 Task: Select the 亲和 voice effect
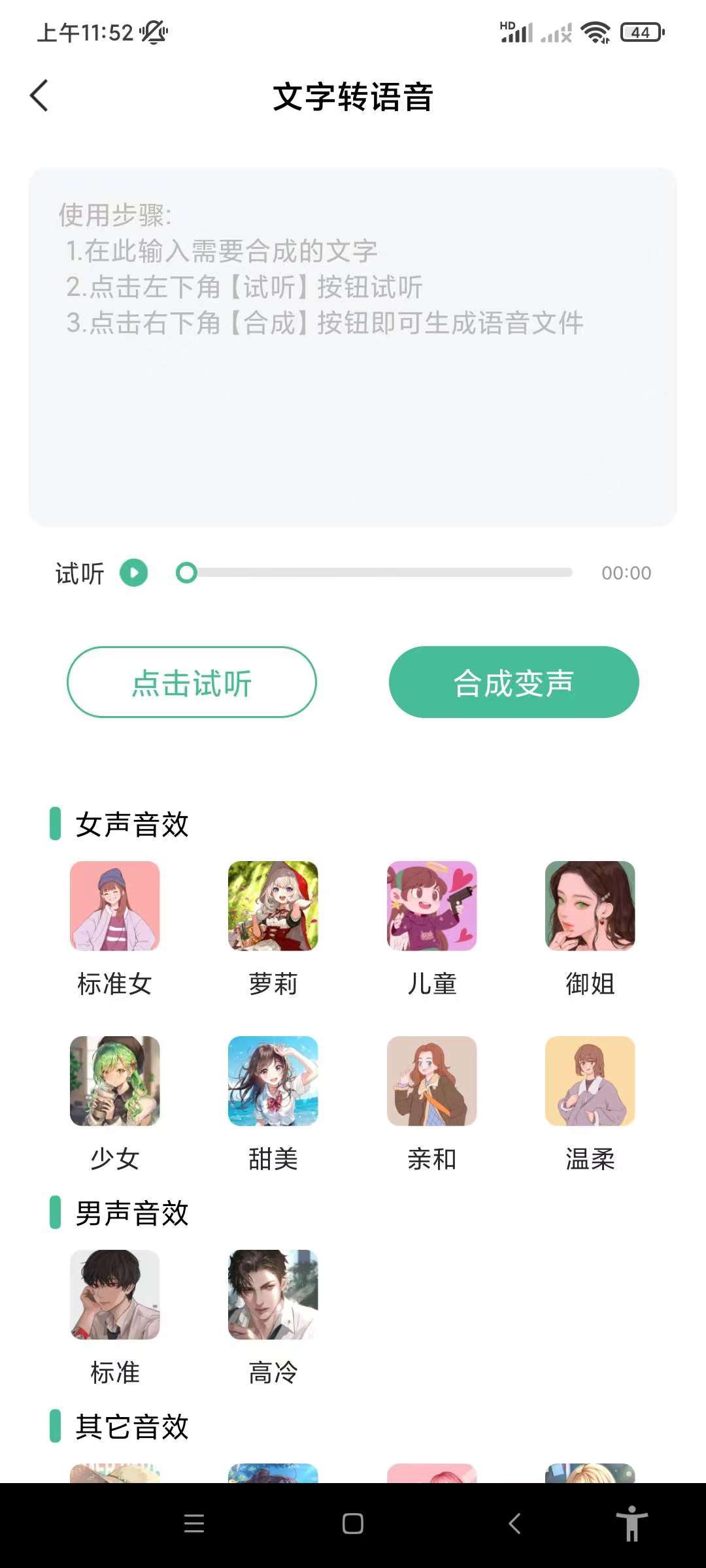click(431, 1081)
